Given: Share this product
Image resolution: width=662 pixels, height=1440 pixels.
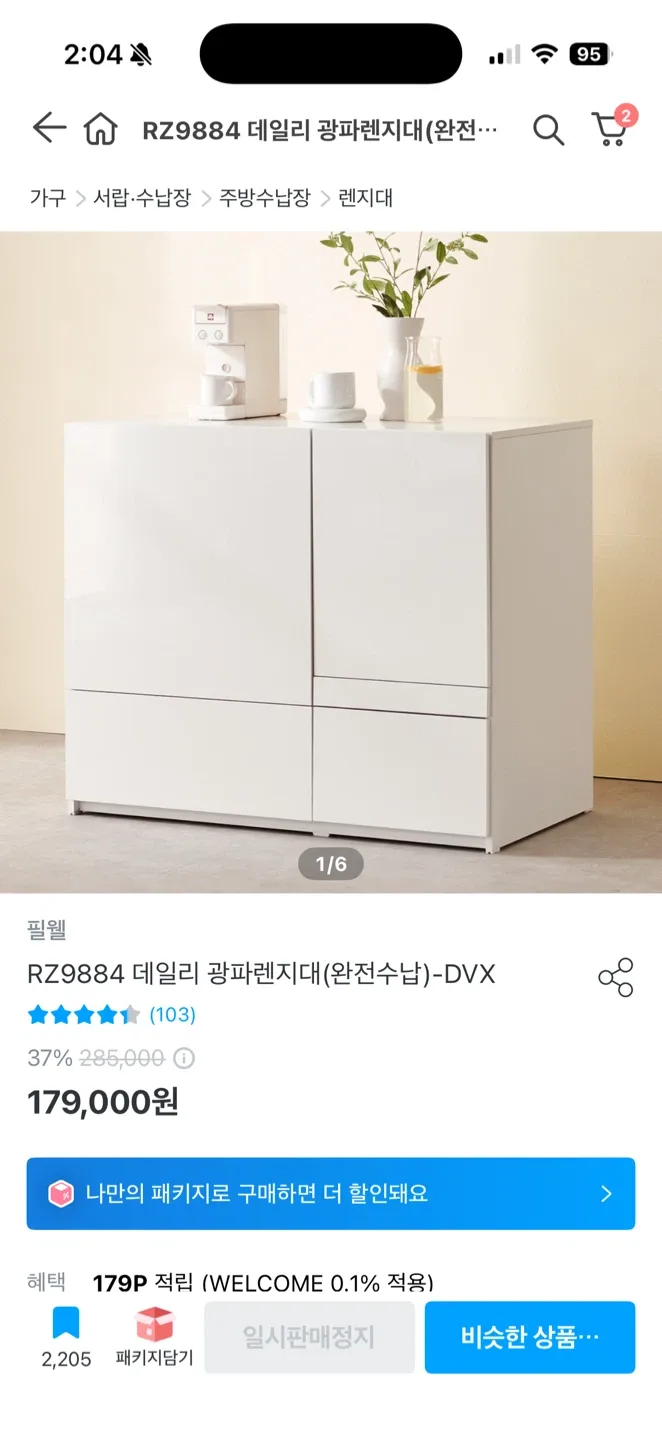Looking at the screenshot, I should tap(615, 977).
